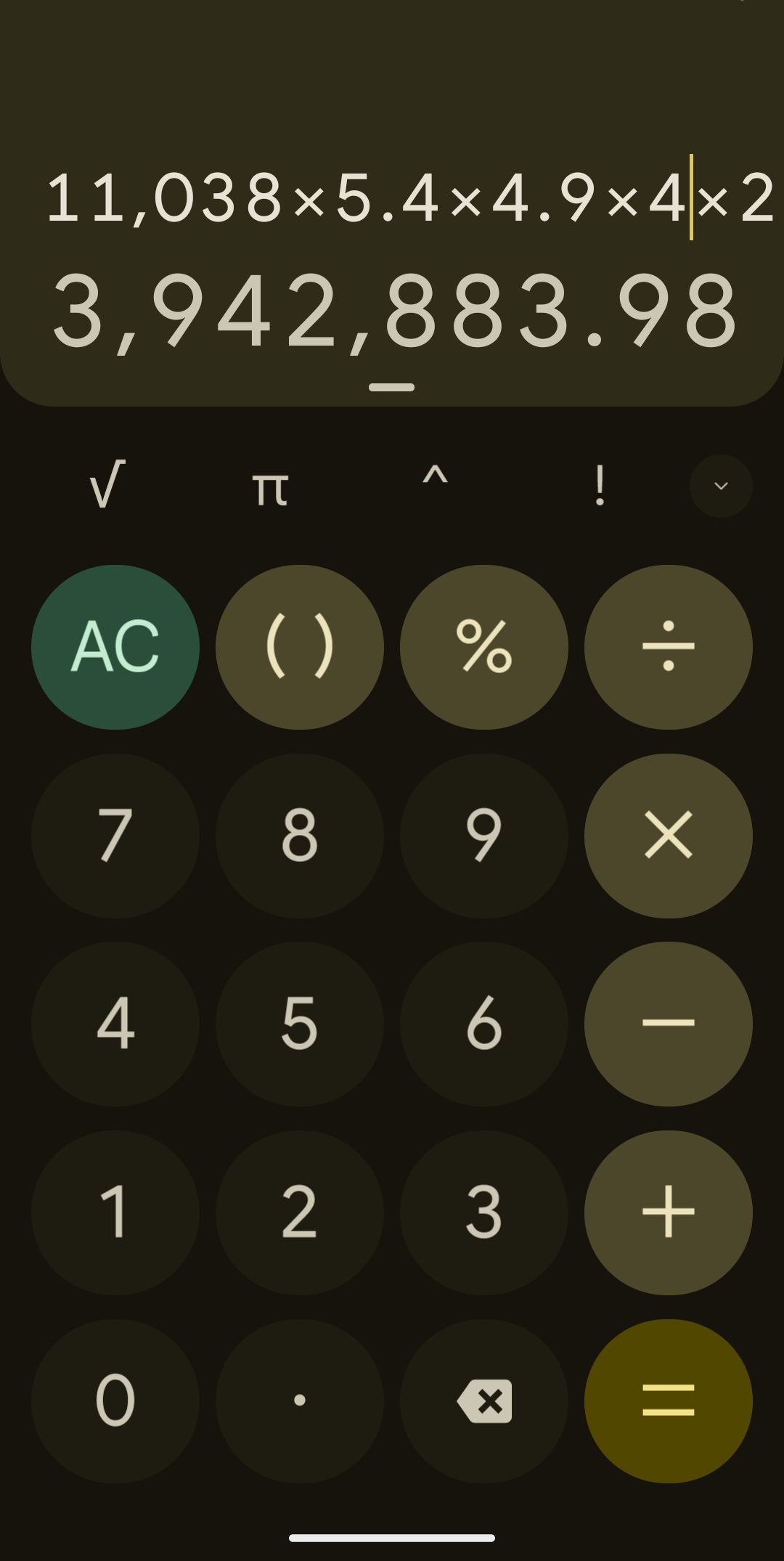Insert a decimal point
Viewport: 784px width, 1561px height.
300,1401
